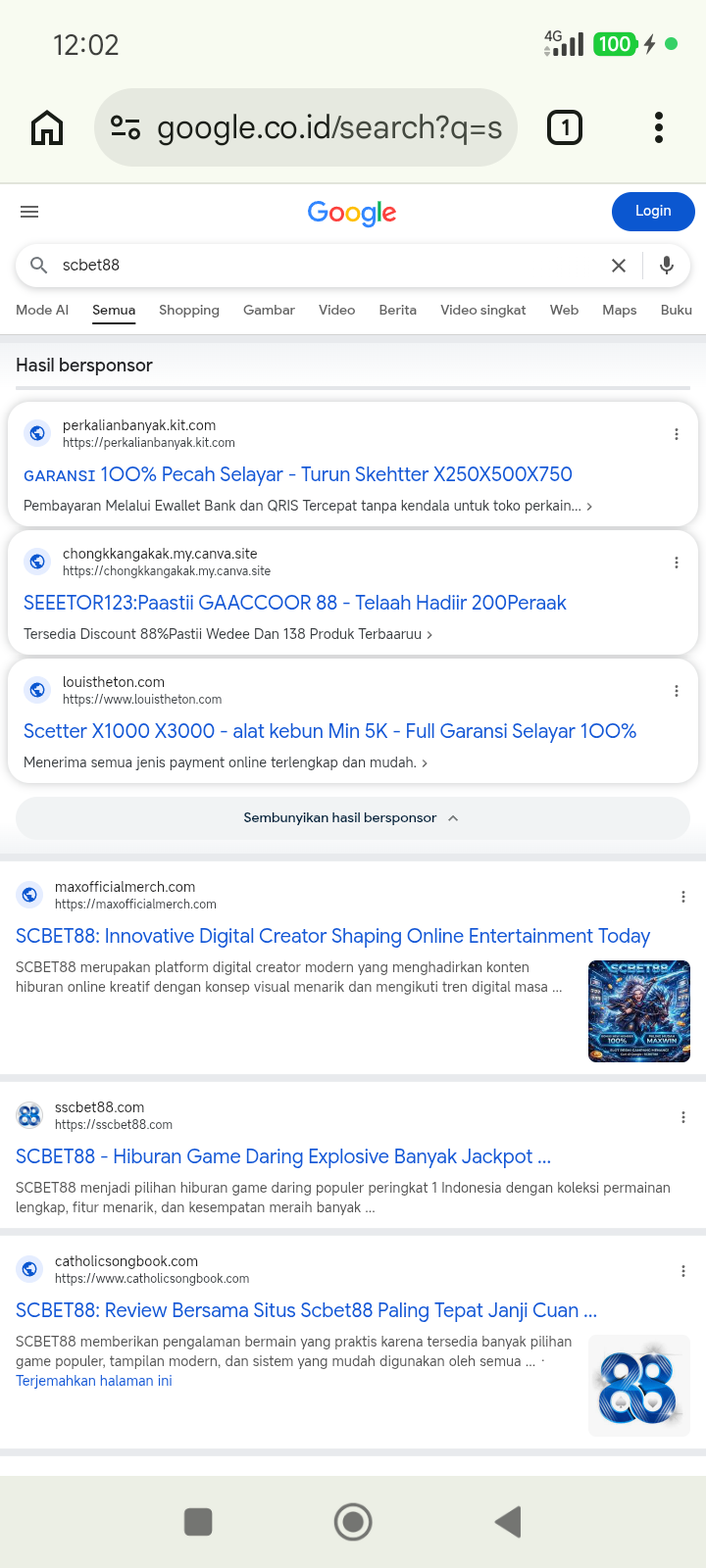Start voice search with the microphone
The image size is (706, 1568).
[667, 266]
